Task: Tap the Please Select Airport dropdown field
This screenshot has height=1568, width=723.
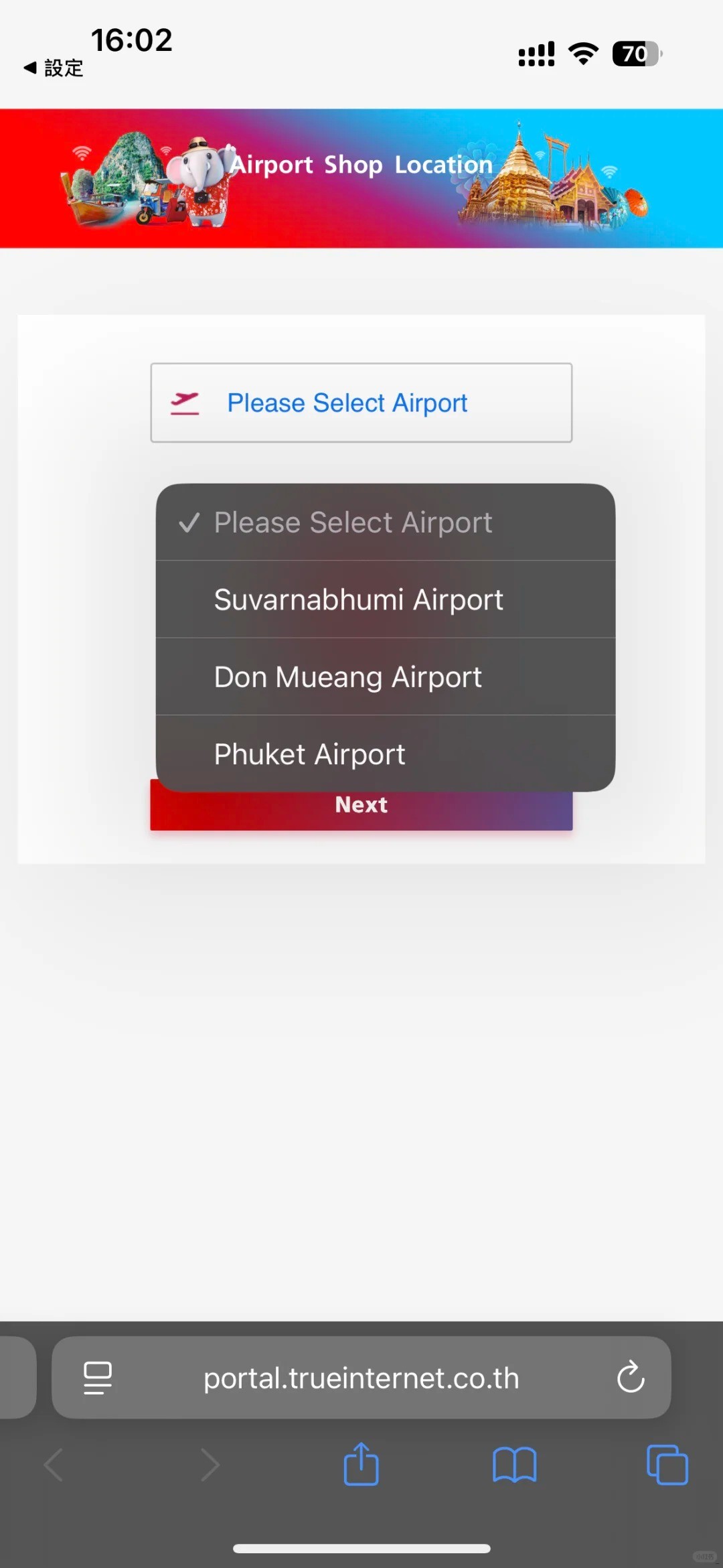Action: [361, 403]
